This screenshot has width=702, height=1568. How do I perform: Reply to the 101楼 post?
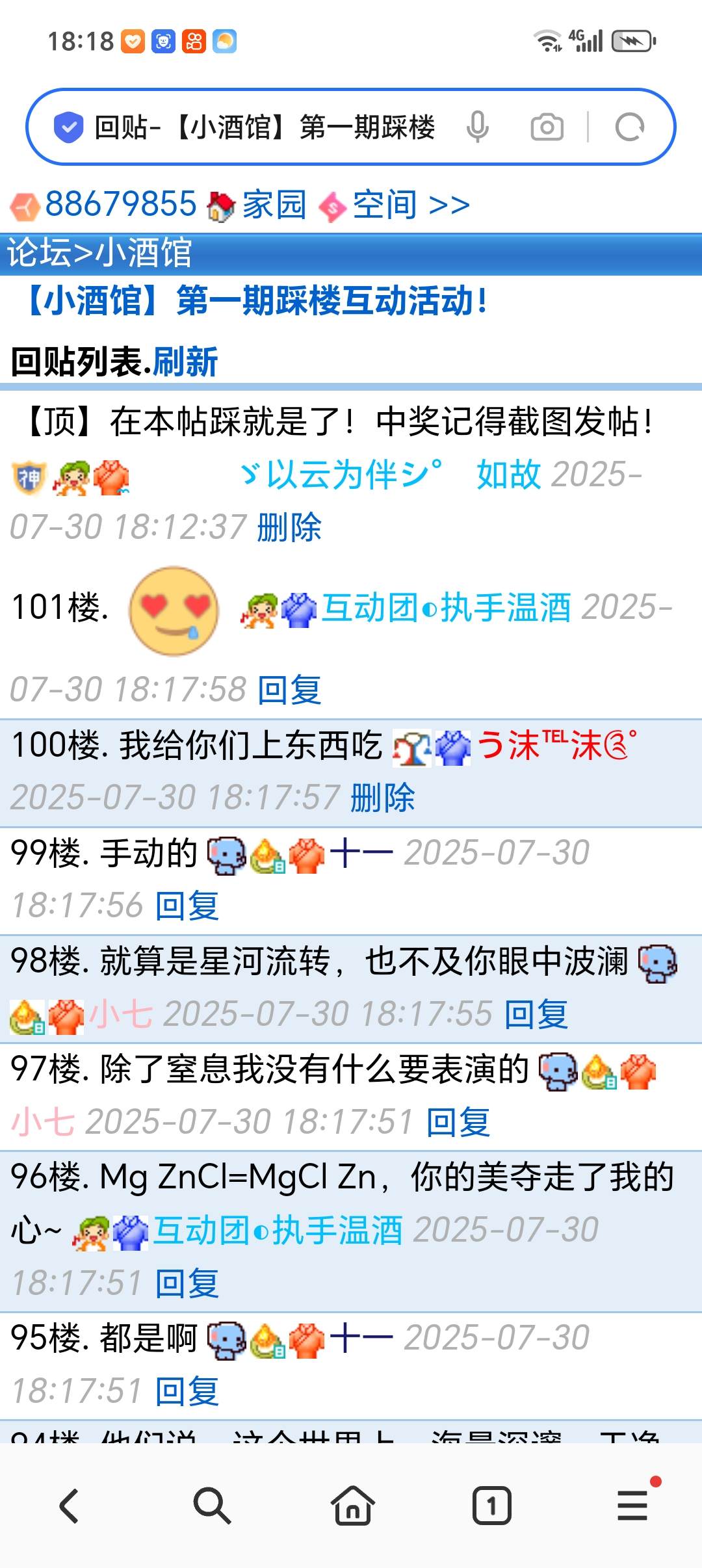(289, 689)
